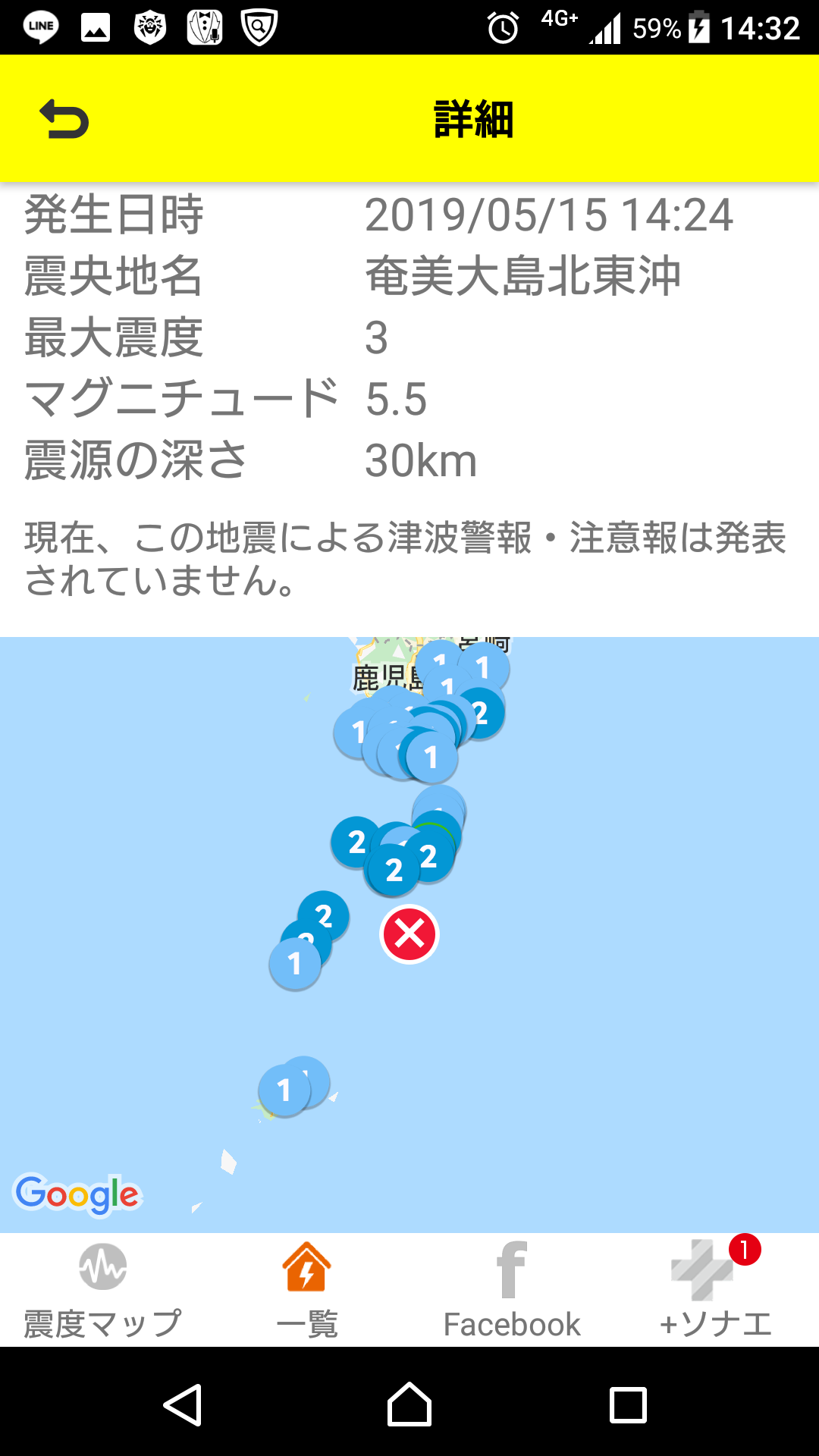Open the Facebook tab
Screen dimensions: 819x1456
[512, 1291]
